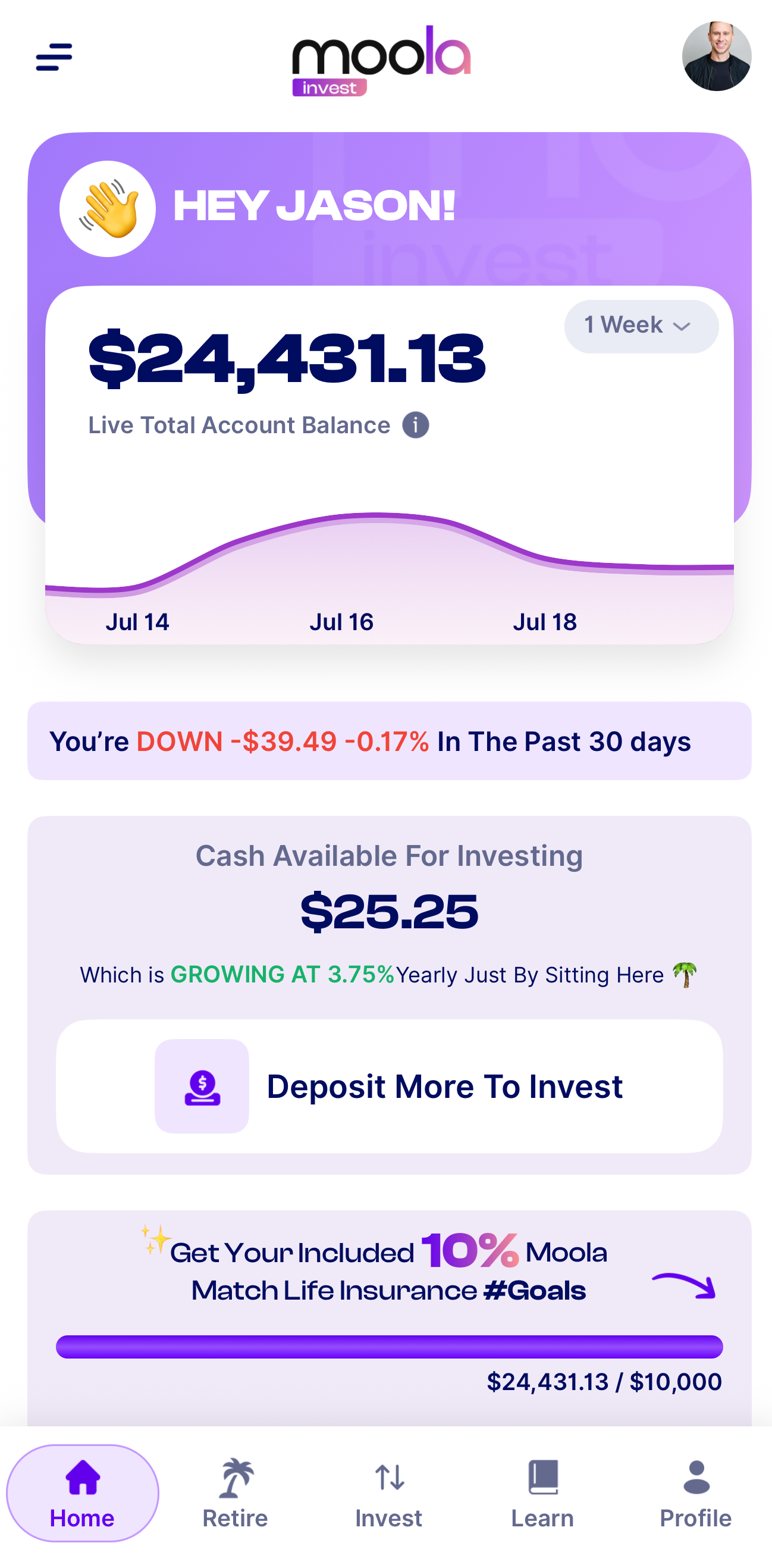Switch to the Home tab
772x1568 pixels.
click(x=83, y=1493)
